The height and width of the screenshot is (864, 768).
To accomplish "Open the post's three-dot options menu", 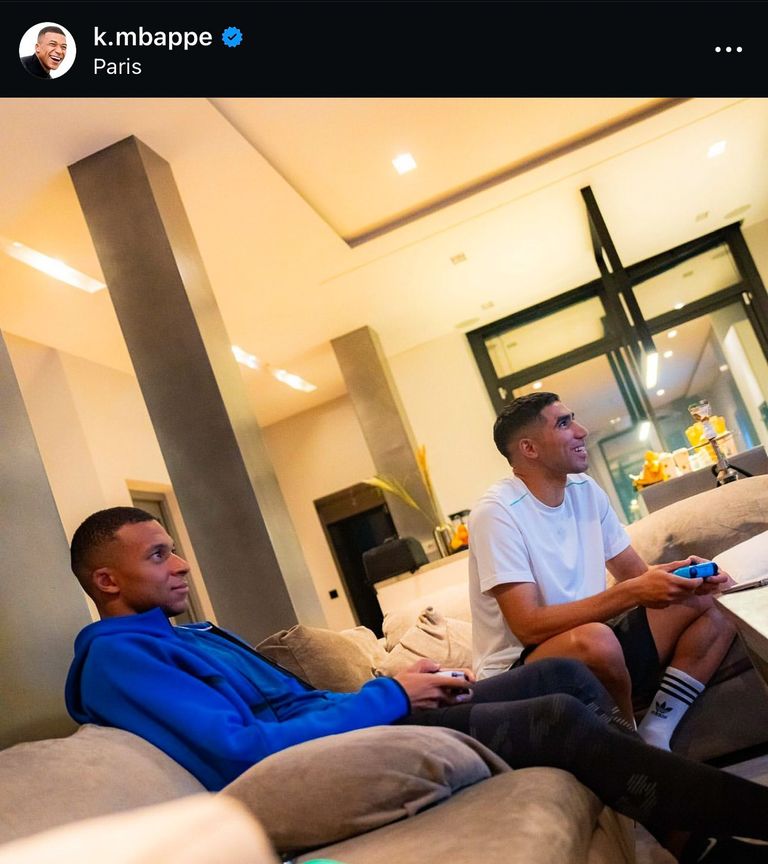I will click(x=728, y=49).
